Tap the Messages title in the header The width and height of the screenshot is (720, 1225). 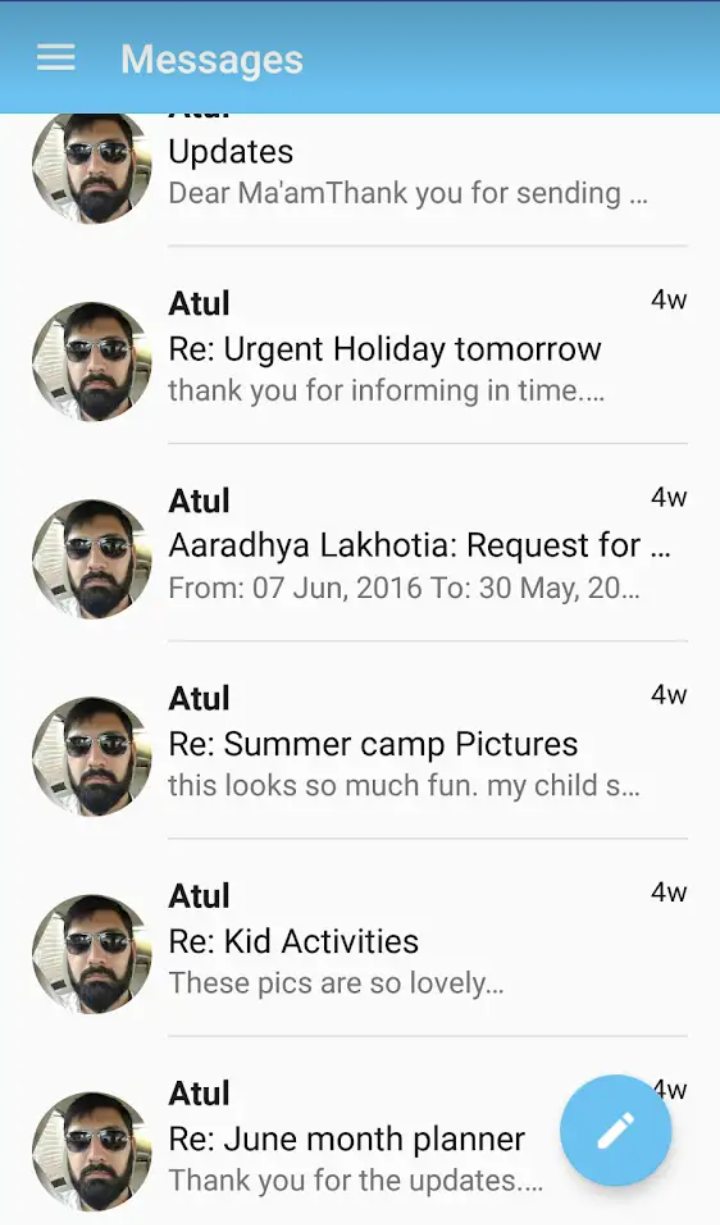click(x=210, y=58)
